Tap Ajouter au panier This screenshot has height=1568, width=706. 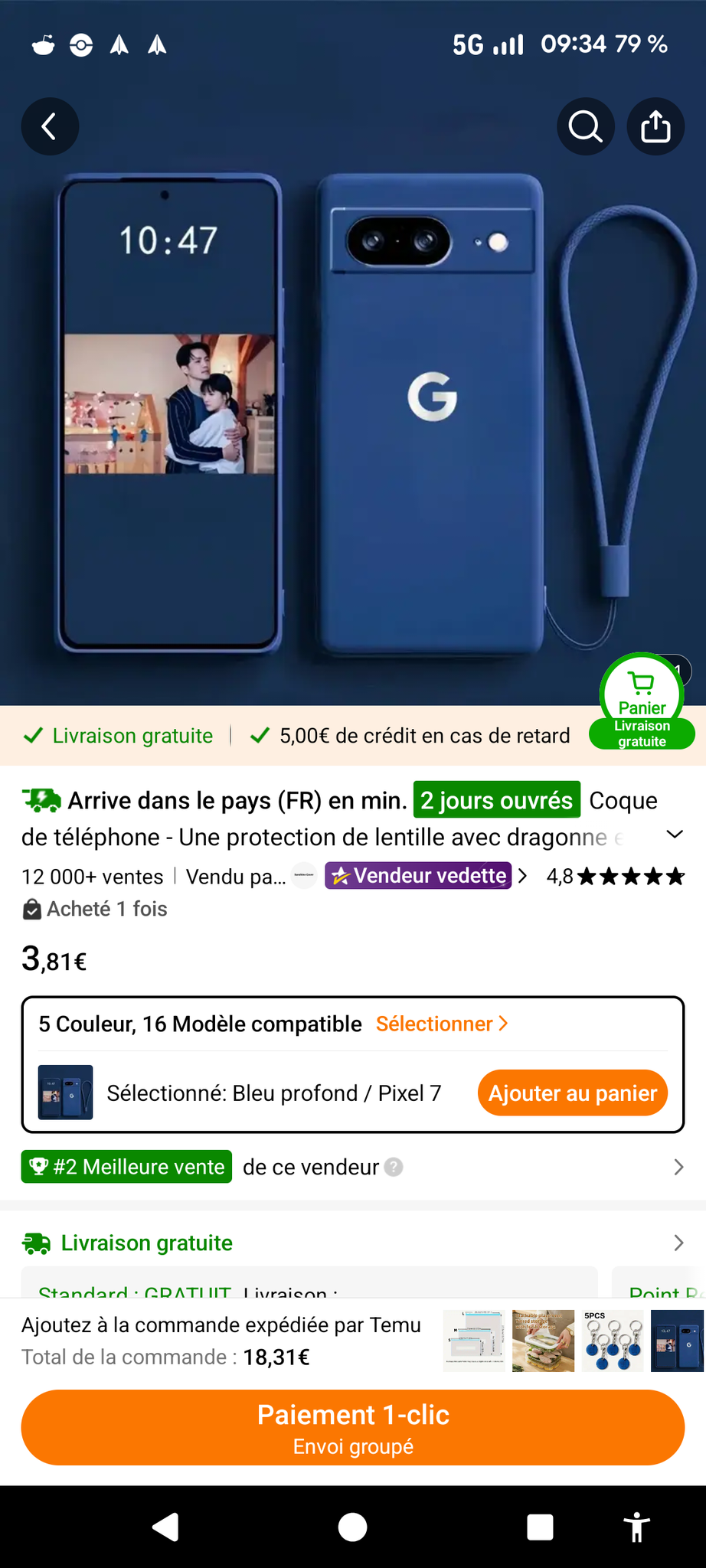coord(573,1093)
